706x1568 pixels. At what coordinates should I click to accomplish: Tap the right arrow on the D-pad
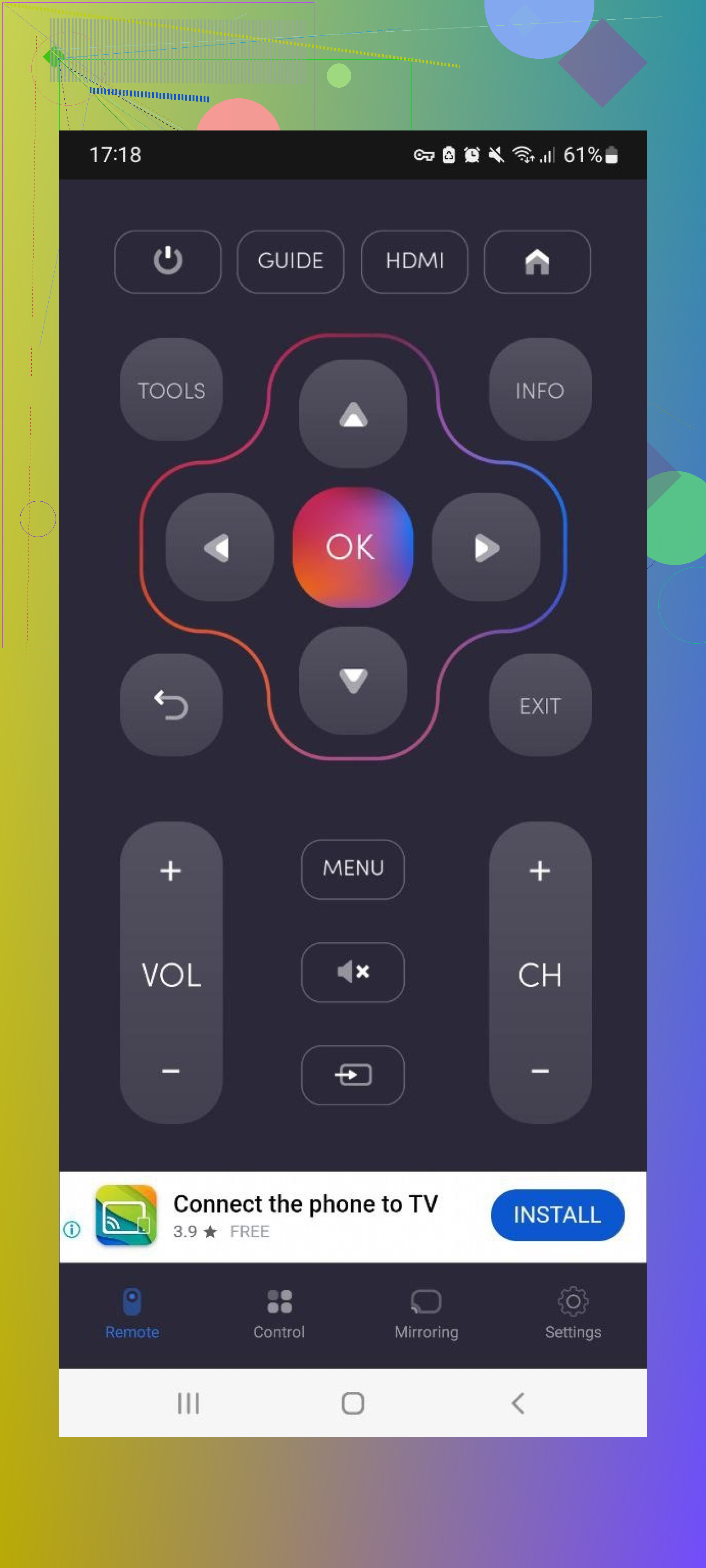pos(485,547)
